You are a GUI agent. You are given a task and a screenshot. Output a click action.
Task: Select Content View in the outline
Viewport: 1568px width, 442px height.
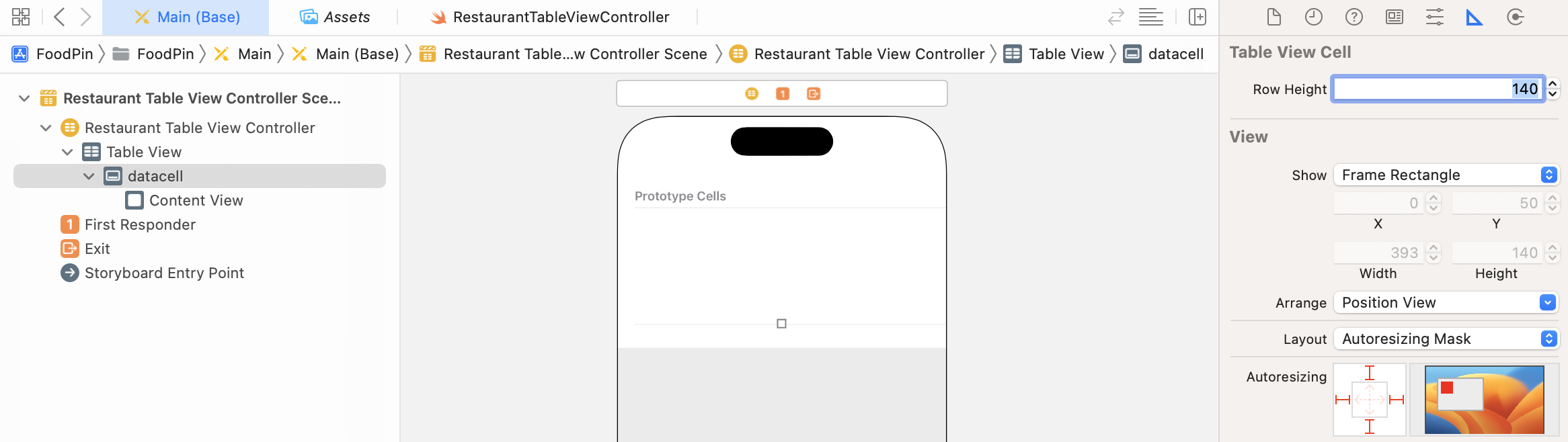(196, 200)
